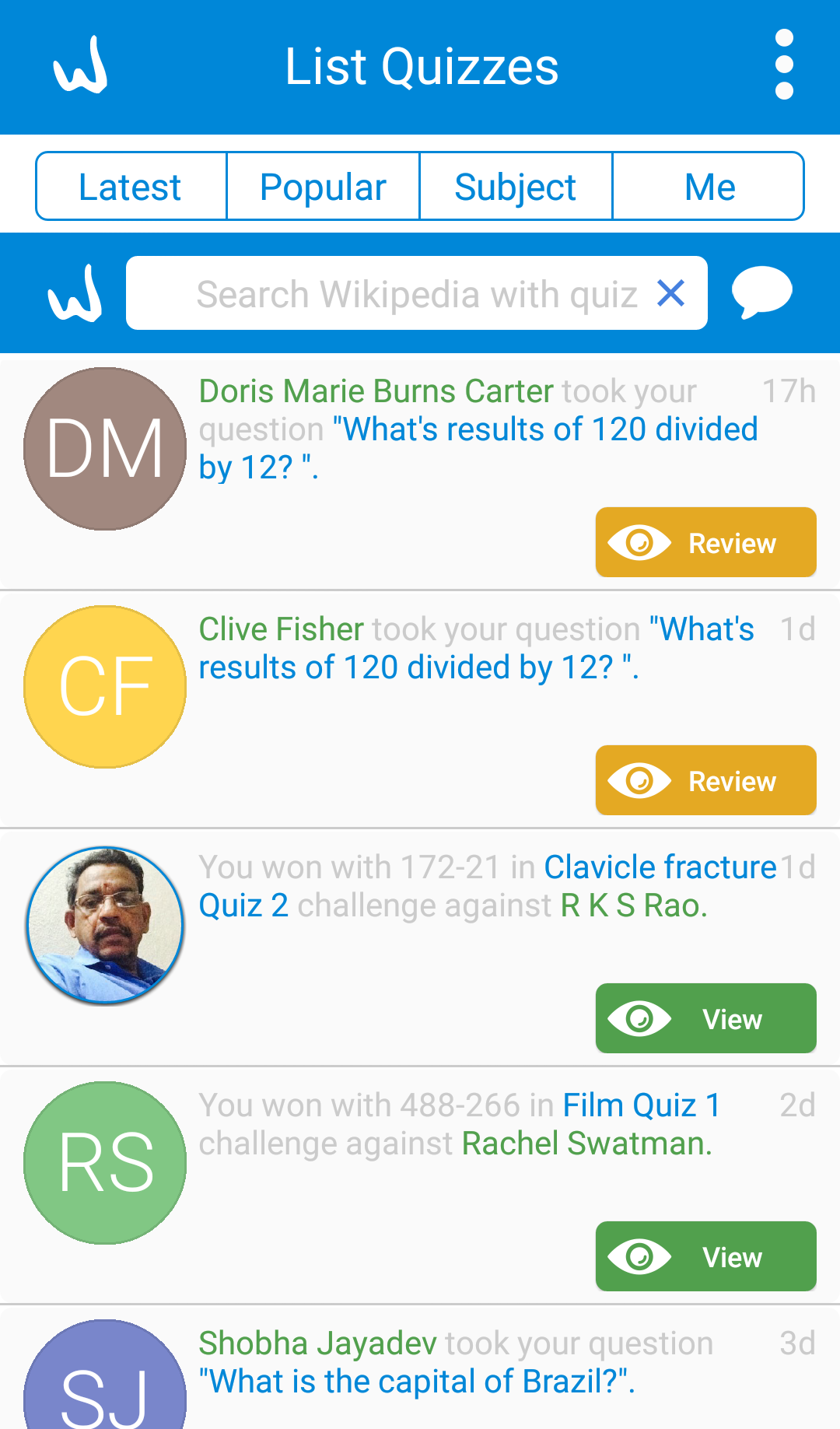Viewport: 840px width, 1429px height.
Task: Switch to the Popular tab
Action: pyautogui.click(x=323, y=187)
